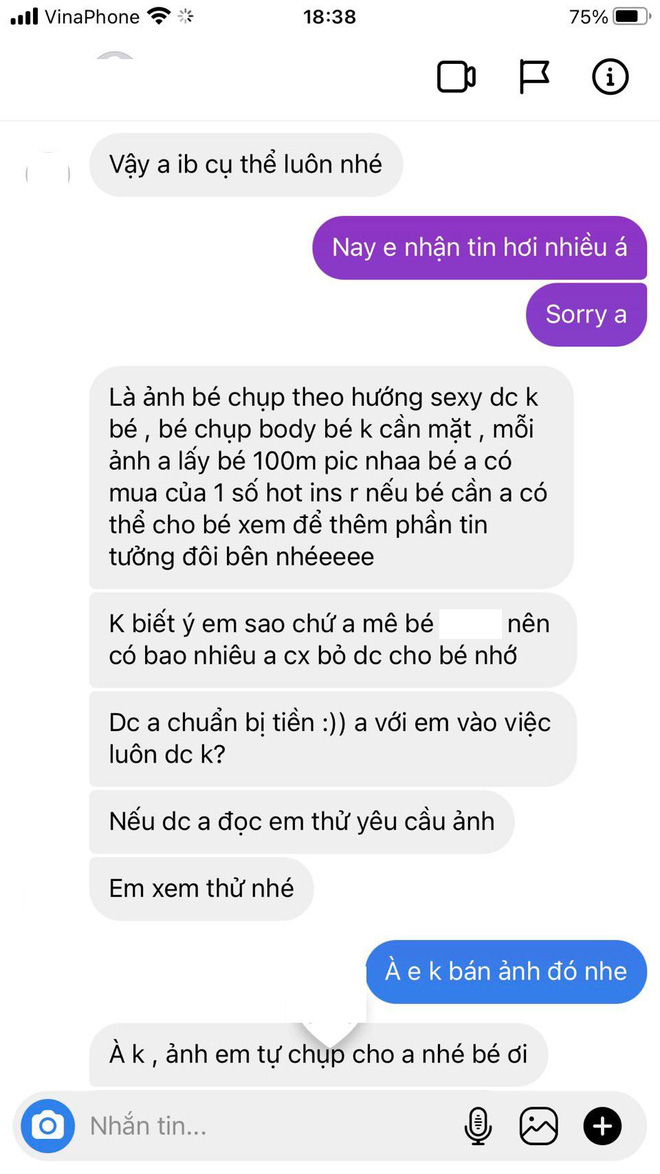
Task: Open camera to send photo
Action: coord(46,1126)
